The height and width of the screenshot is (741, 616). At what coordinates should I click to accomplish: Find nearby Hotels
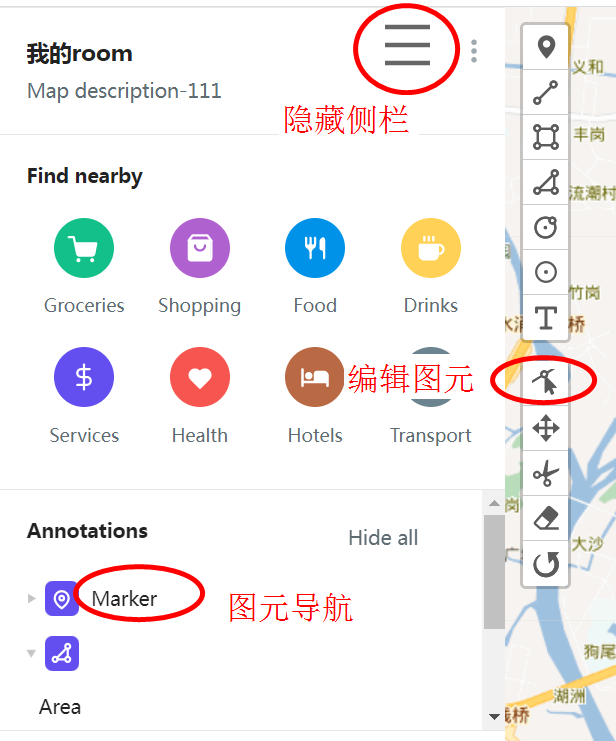pyautogui.click(x=315, y=378)
